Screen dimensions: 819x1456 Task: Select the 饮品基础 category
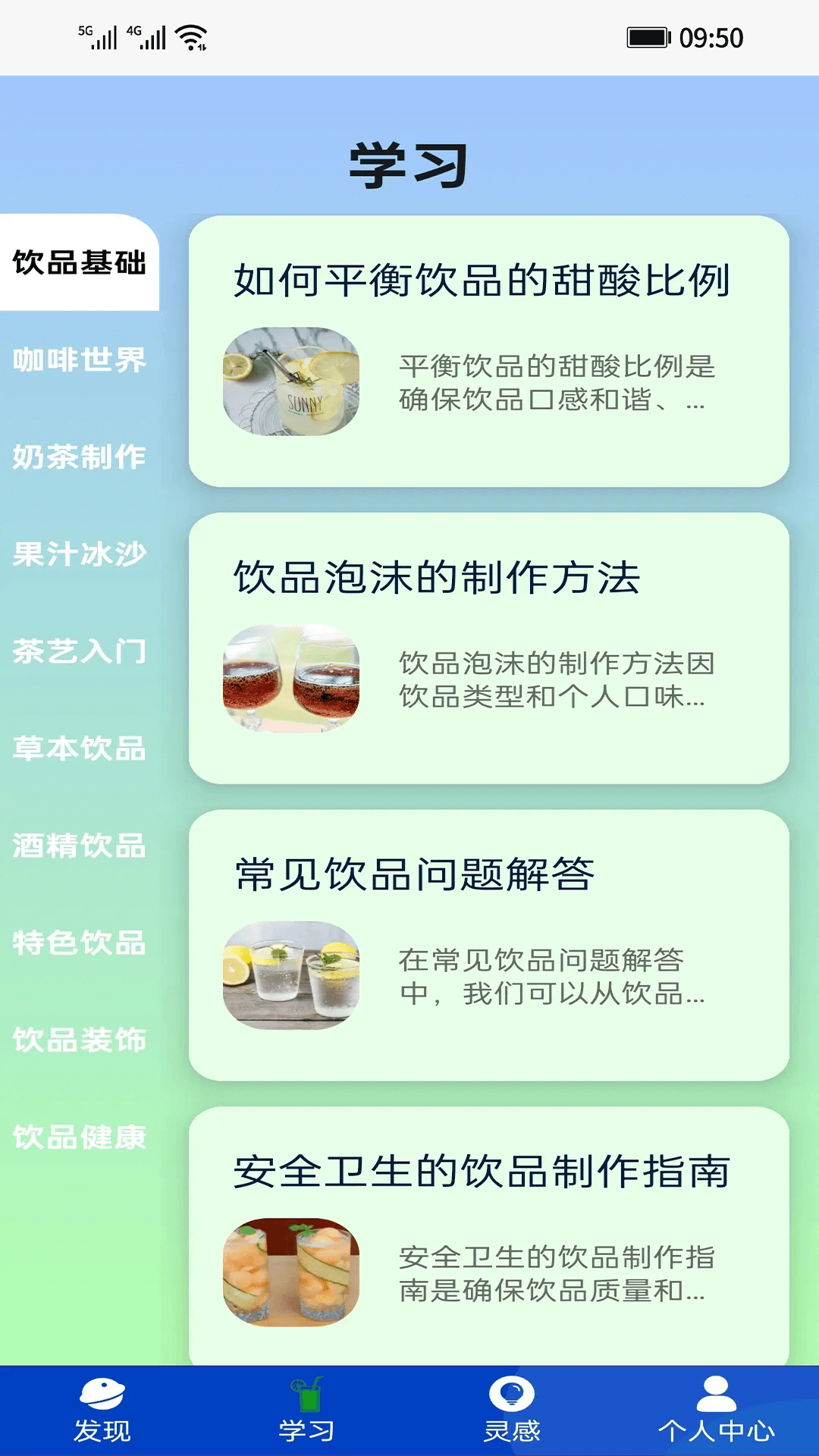(79, 262)
